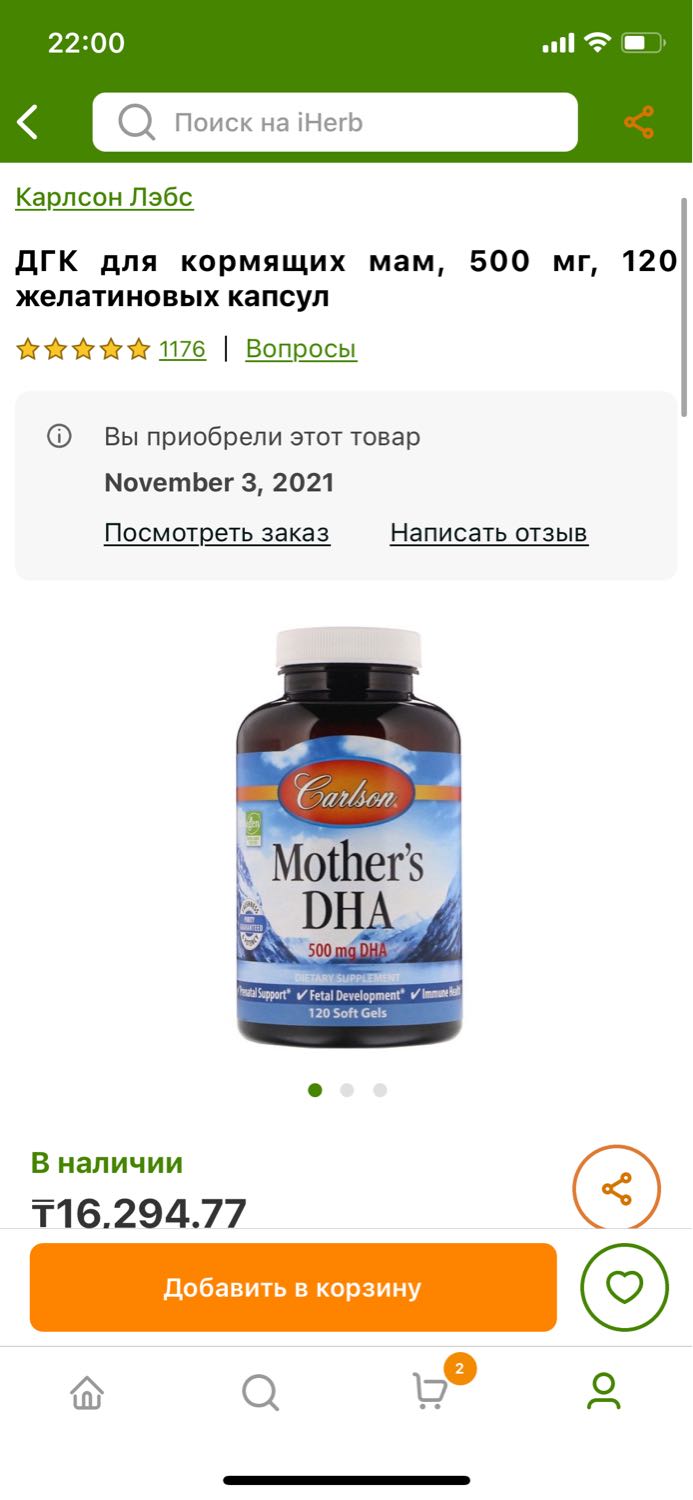Tap "Написать отзыв"
This screenshot has height=1500, width=693.
pos(489,533)
